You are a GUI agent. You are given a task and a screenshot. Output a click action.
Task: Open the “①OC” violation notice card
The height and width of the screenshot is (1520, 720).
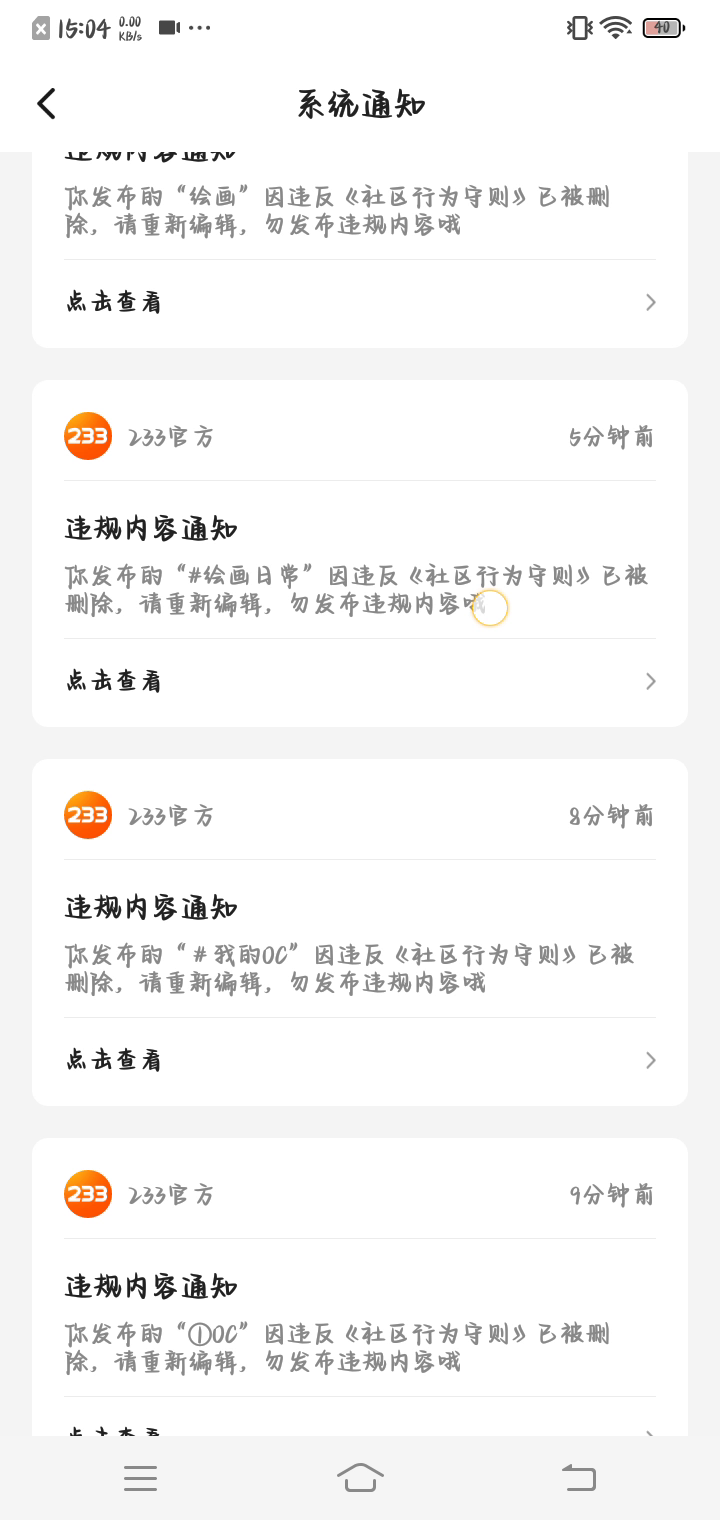tap(360, 1287)
